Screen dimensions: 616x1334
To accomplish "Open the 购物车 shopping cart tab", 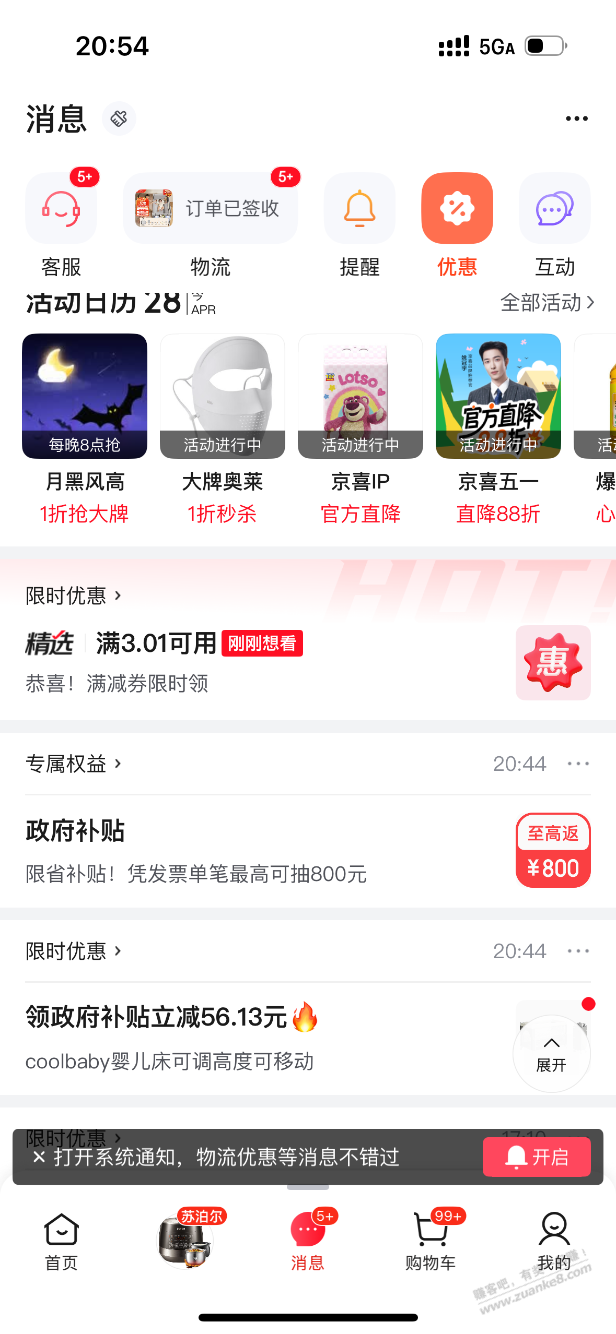I will tap(430, 1242).
